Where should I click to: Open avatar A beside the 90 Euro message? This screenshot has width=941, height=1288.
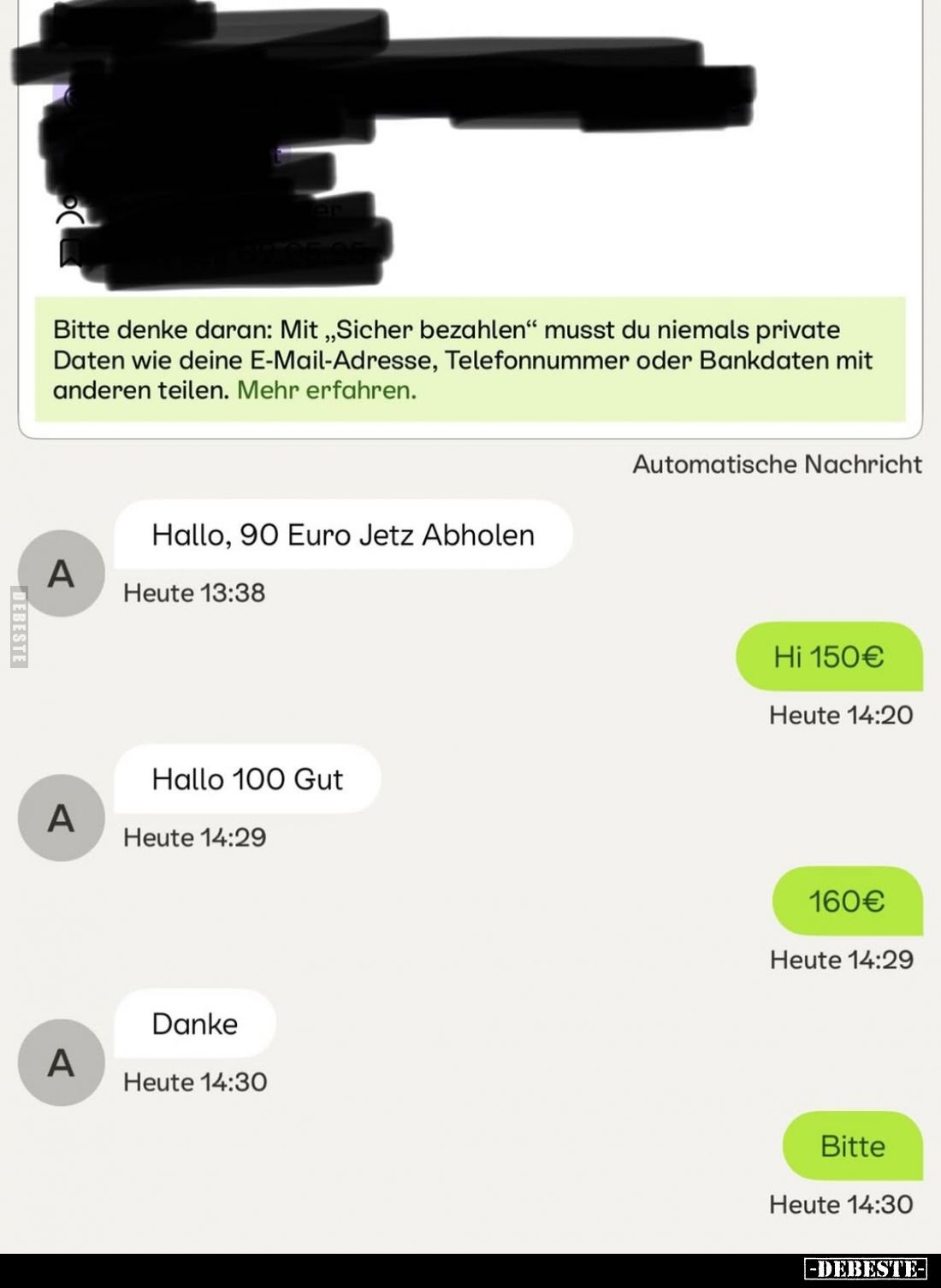tap(61, 573)
